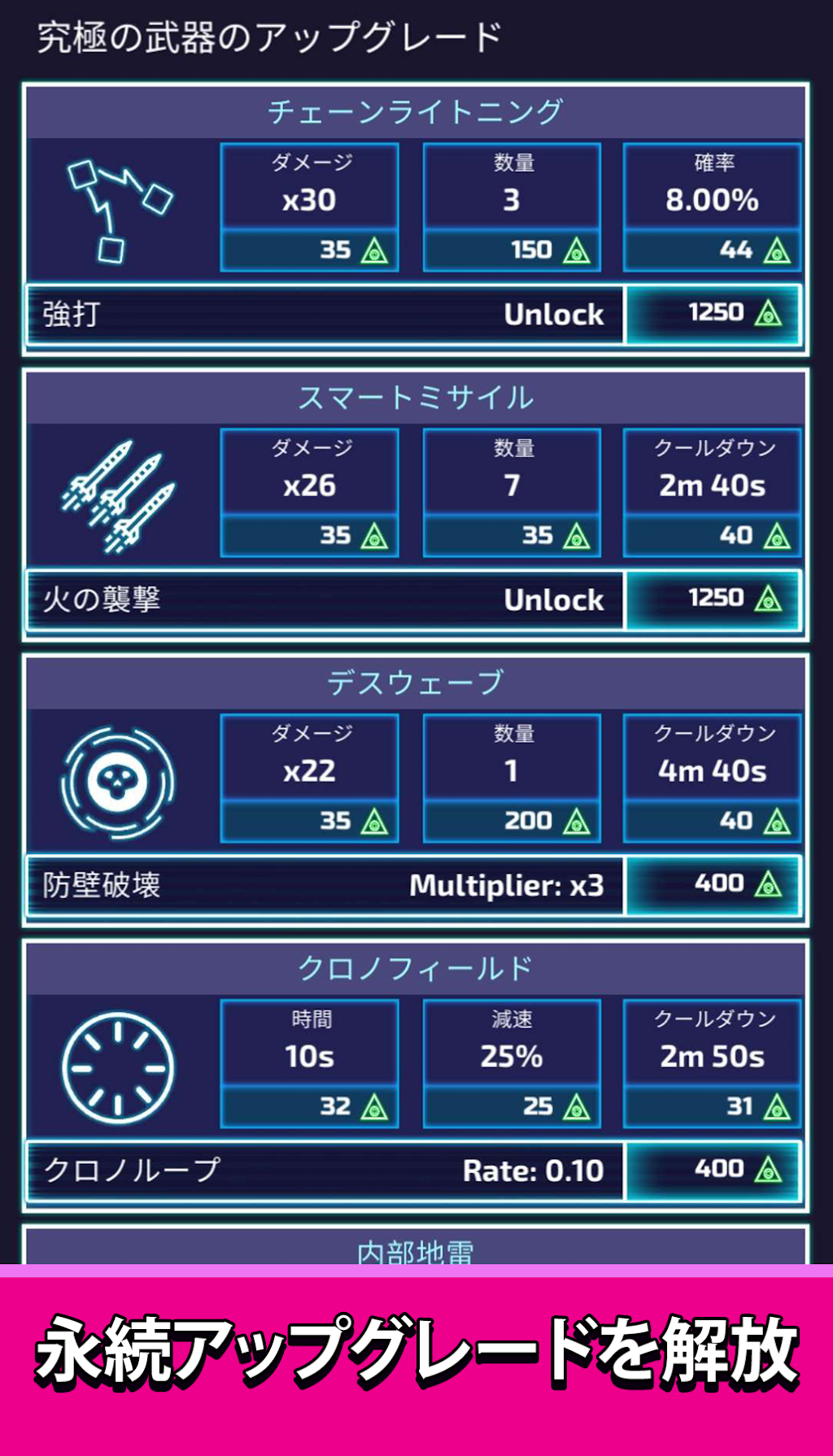Upgrade スマートミサイル 数量 7
The image size is (833, 1456).
[x=512, y=535]
